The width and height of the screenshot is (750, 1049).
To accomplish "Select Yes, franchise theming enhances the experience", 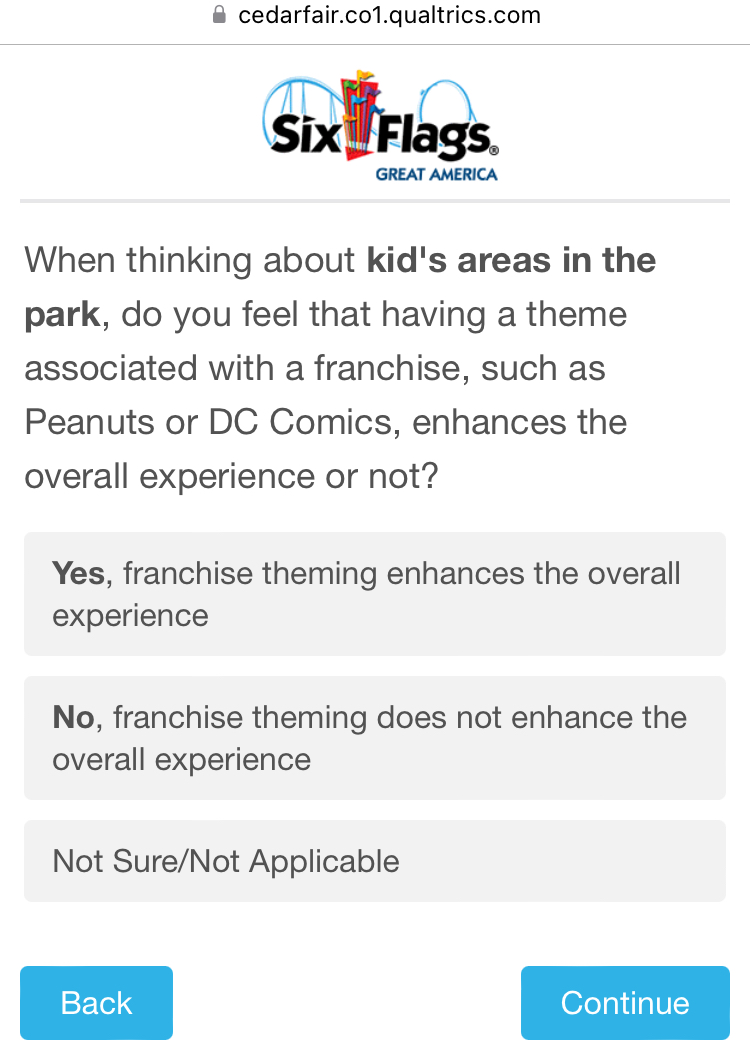I will [x=374, y=594].
